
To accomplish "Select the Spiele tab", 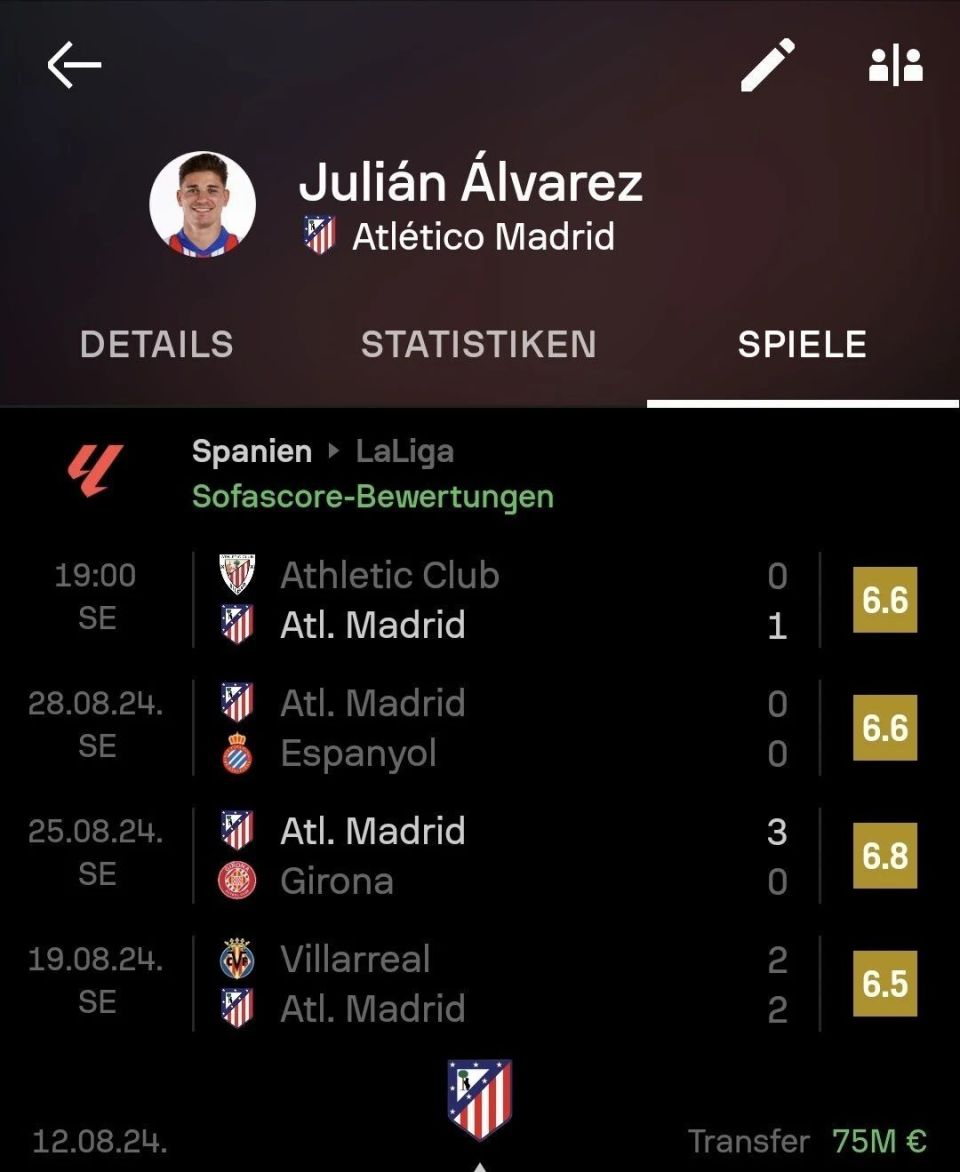I will 802,345.
